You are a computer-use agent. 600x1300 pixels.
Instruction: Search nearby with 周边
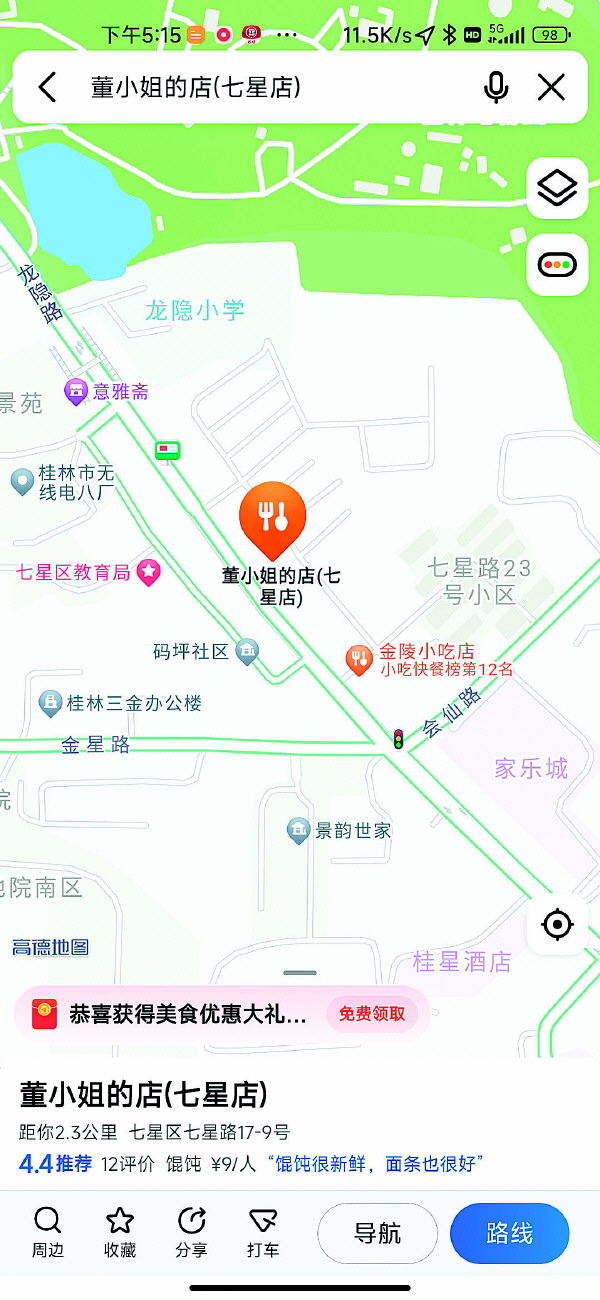(47, 1231)
